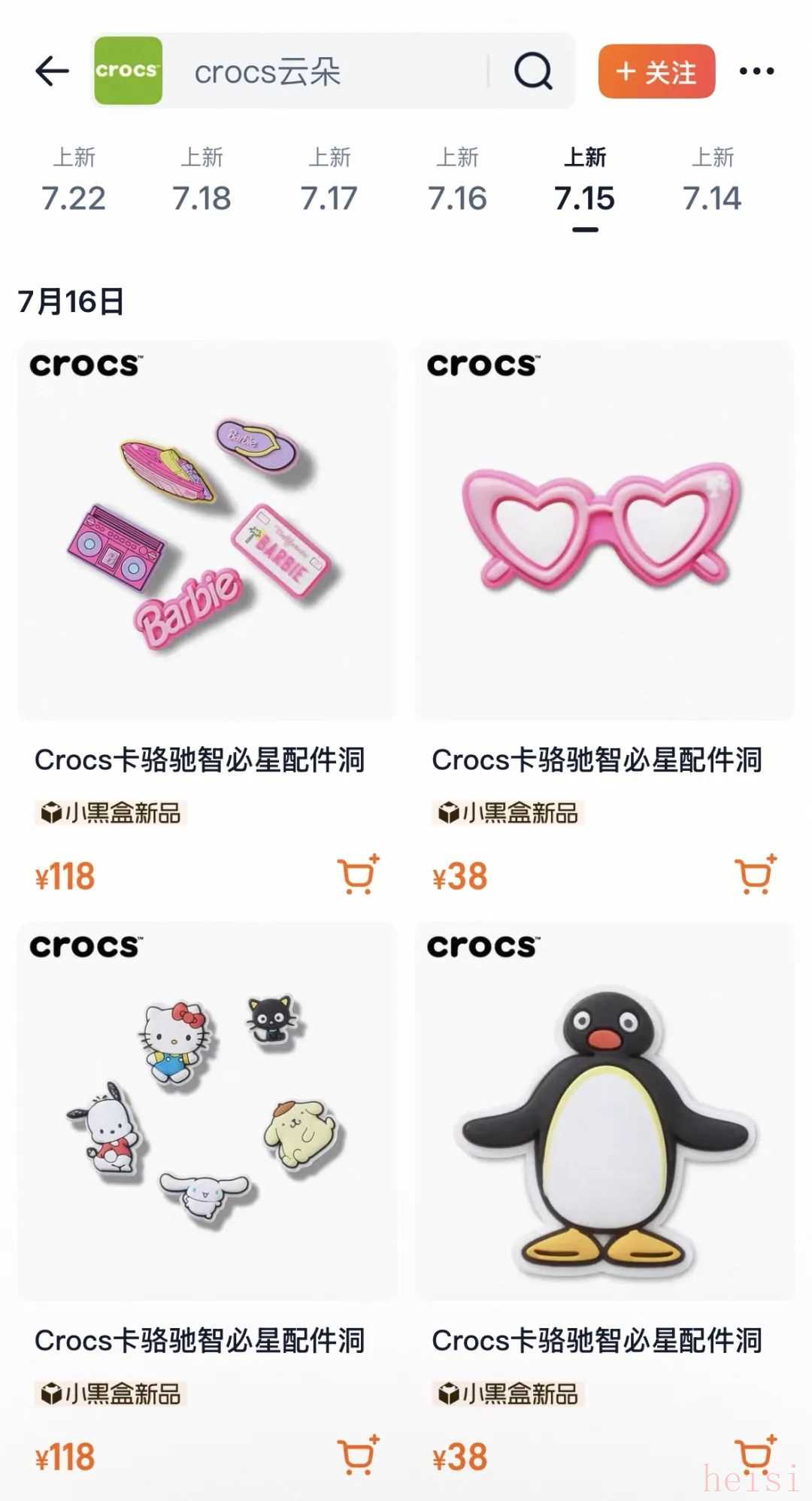The image size is (812, 1501).
Task: Switch to the 7.22 new arrivals tab
Action: pos(74,182)
